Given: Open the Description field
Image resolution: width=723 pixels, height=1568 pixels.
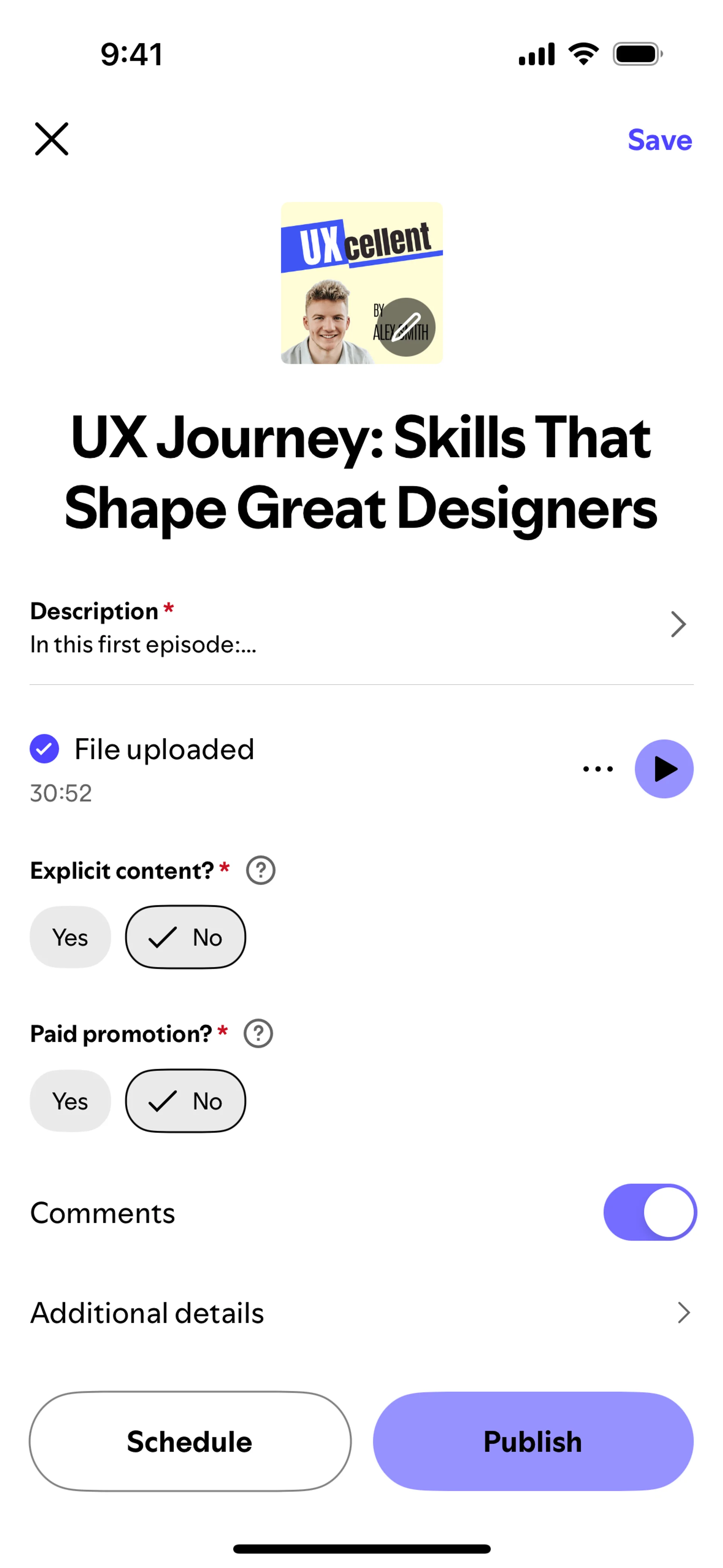Looking at the screenshot, I should [361, 627].
